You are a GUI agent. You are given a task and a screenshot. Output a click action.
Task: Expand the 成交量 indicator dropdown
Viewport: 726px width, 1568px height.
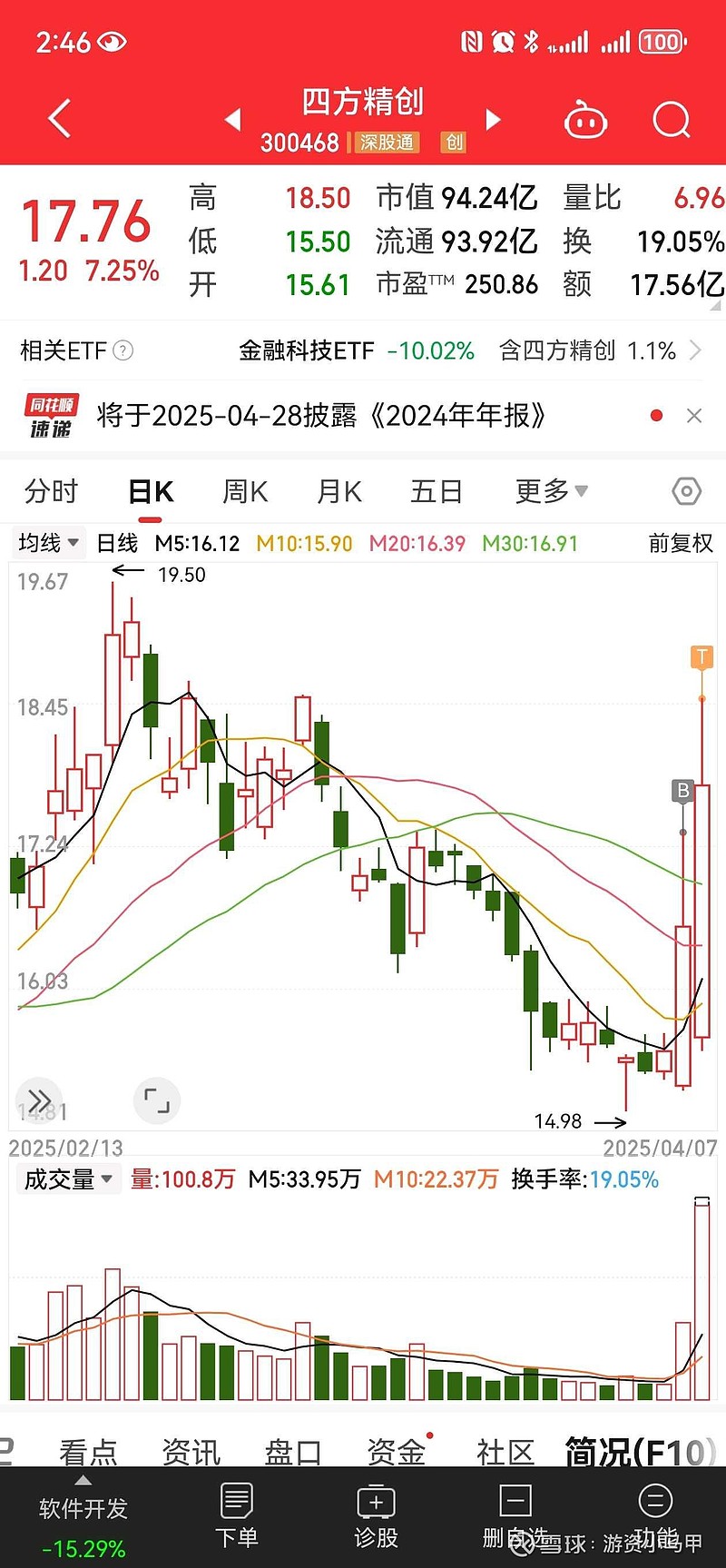point(68,1179)
